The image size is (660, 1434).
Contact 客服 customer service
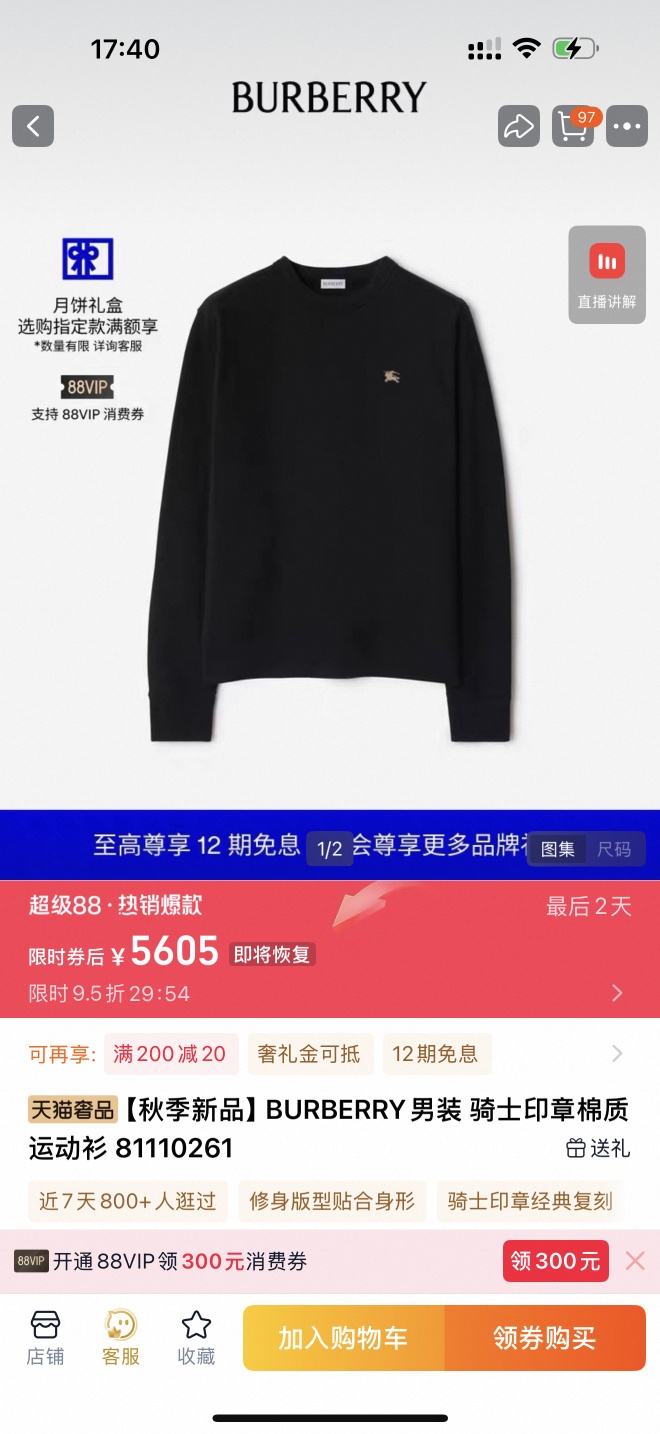pos(121,1338)
